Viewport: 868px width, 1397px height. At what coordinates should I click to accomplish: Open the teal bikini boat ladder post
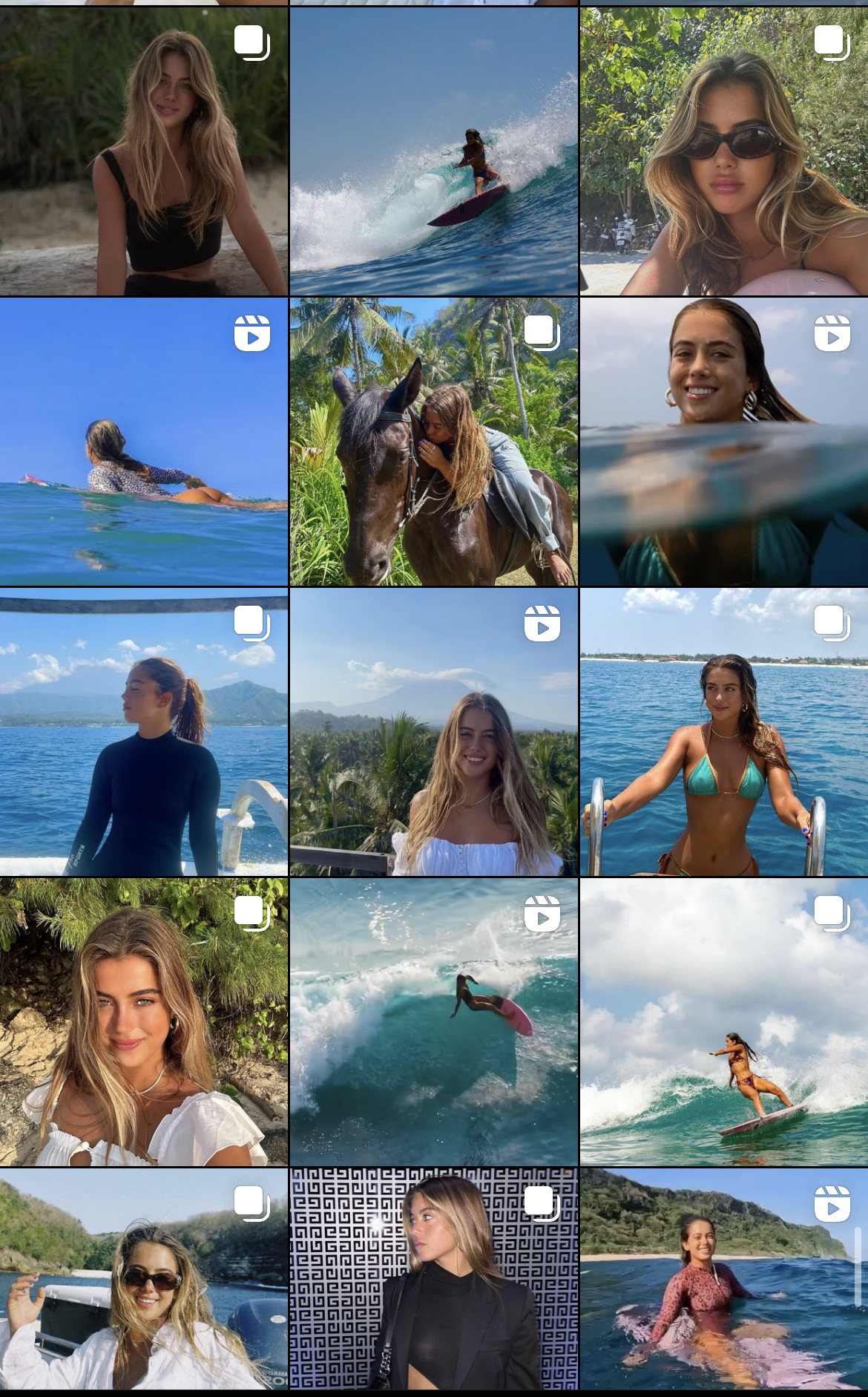724,733
